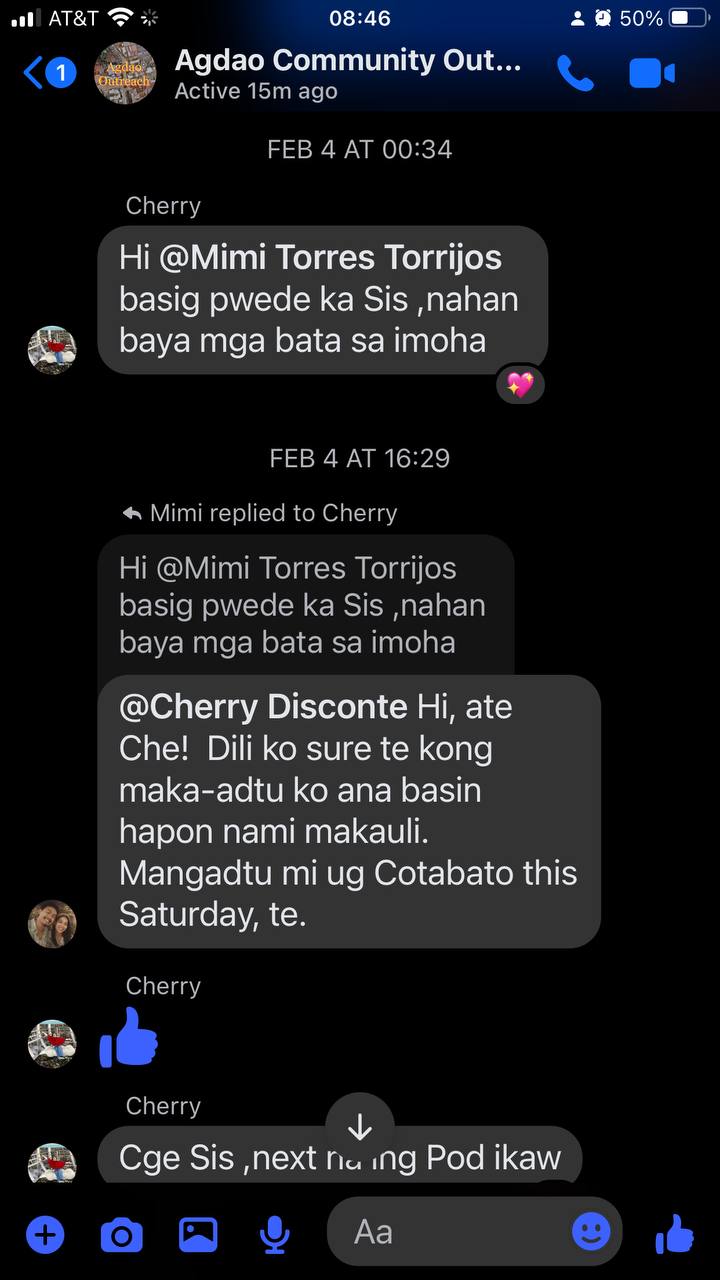Open the quoted message Mimi replied to
Screen dimensions: 720x1280
[x=305, y=605]
